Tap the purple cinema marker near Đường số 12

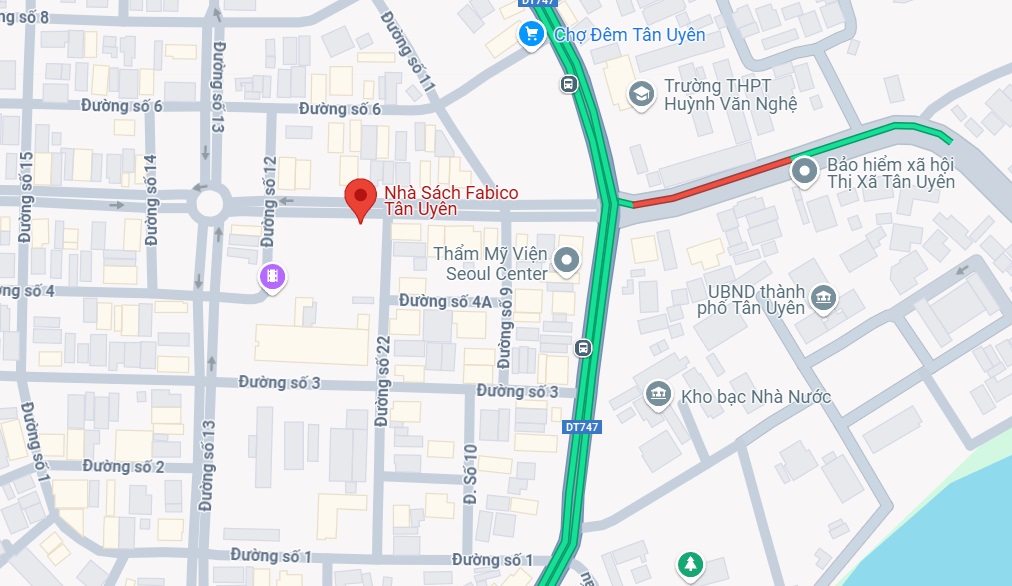(x=272, y=276)
